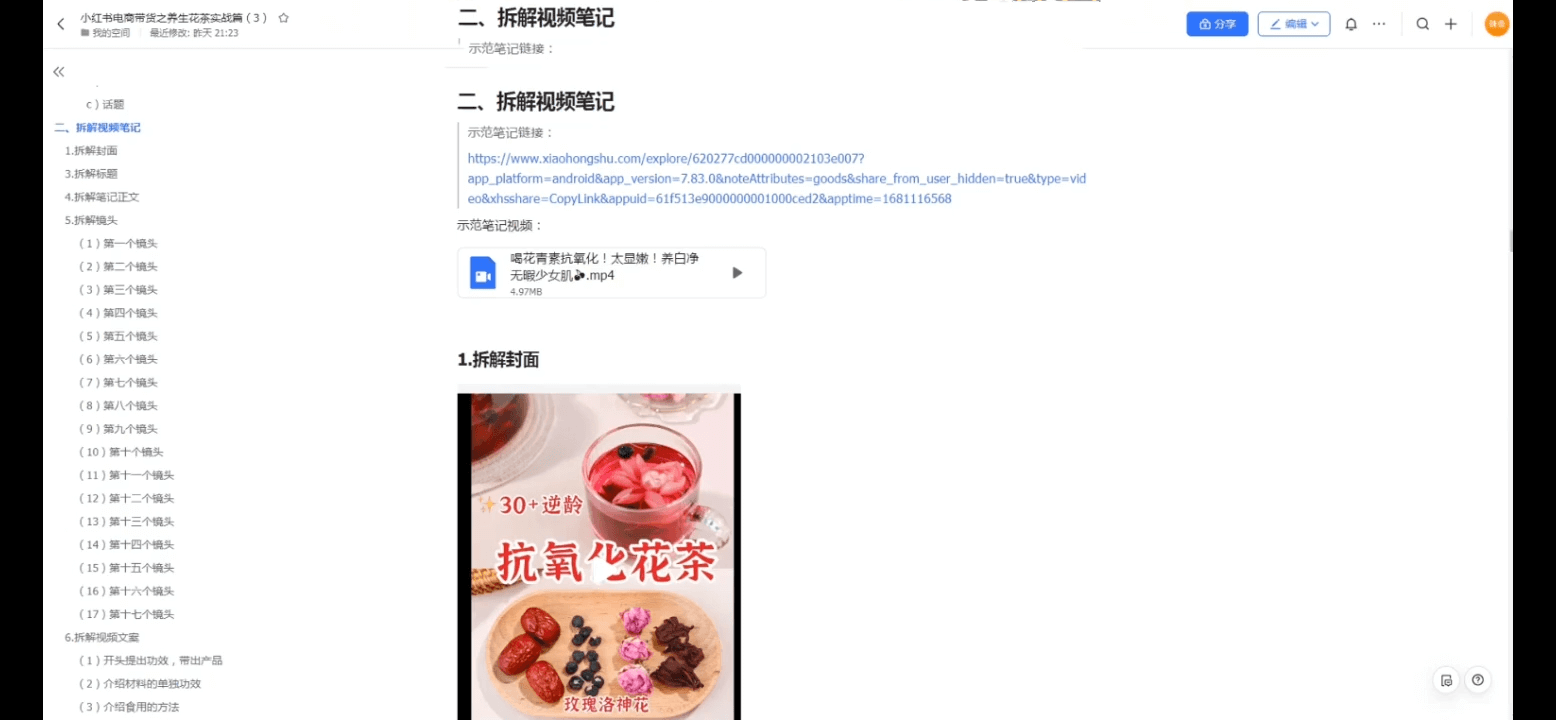This screenshot has width=1556, height=720.
Task: Play the attached mp4 video
Action: 737,273
